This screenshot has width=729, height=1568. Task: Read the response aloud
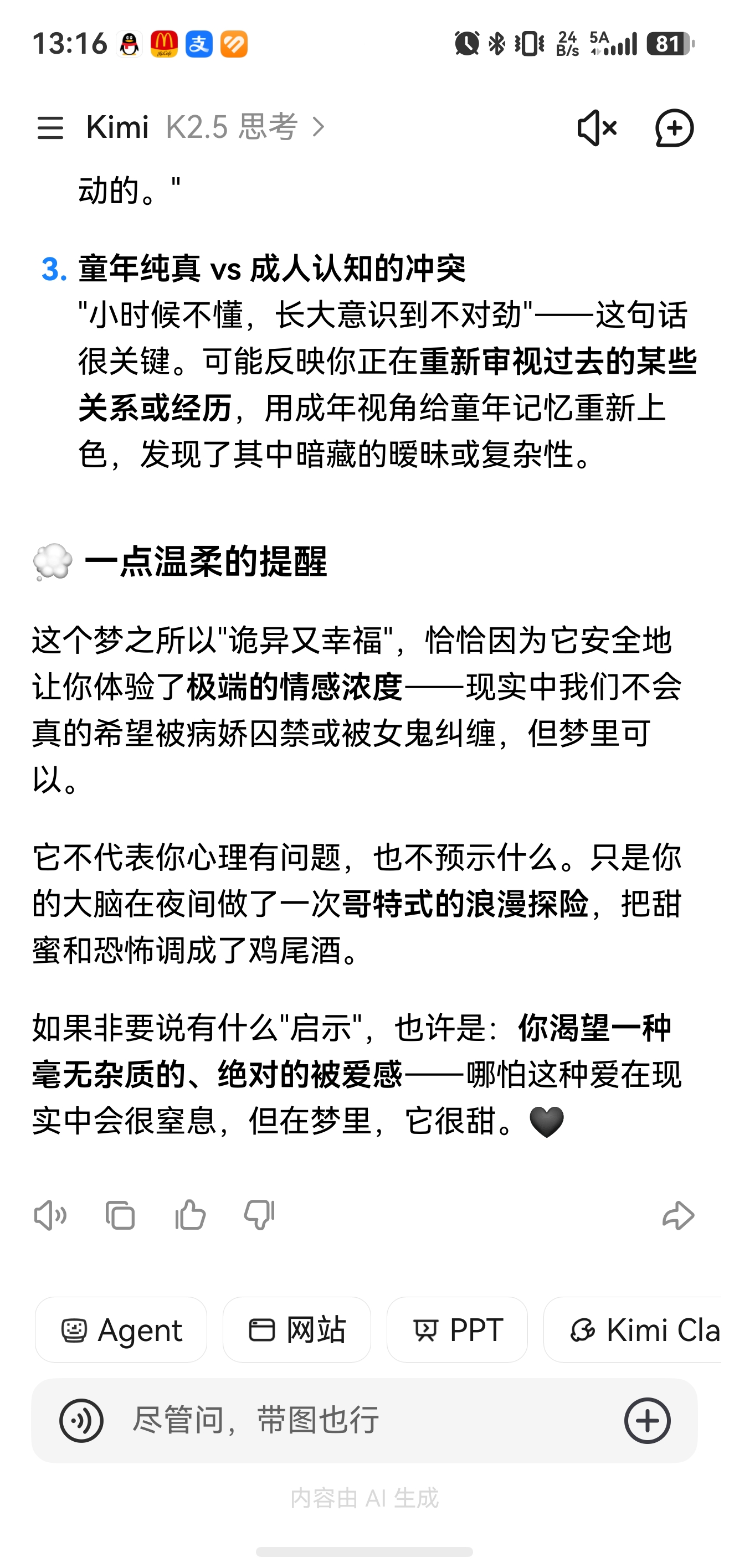[x=50, y=1215]
